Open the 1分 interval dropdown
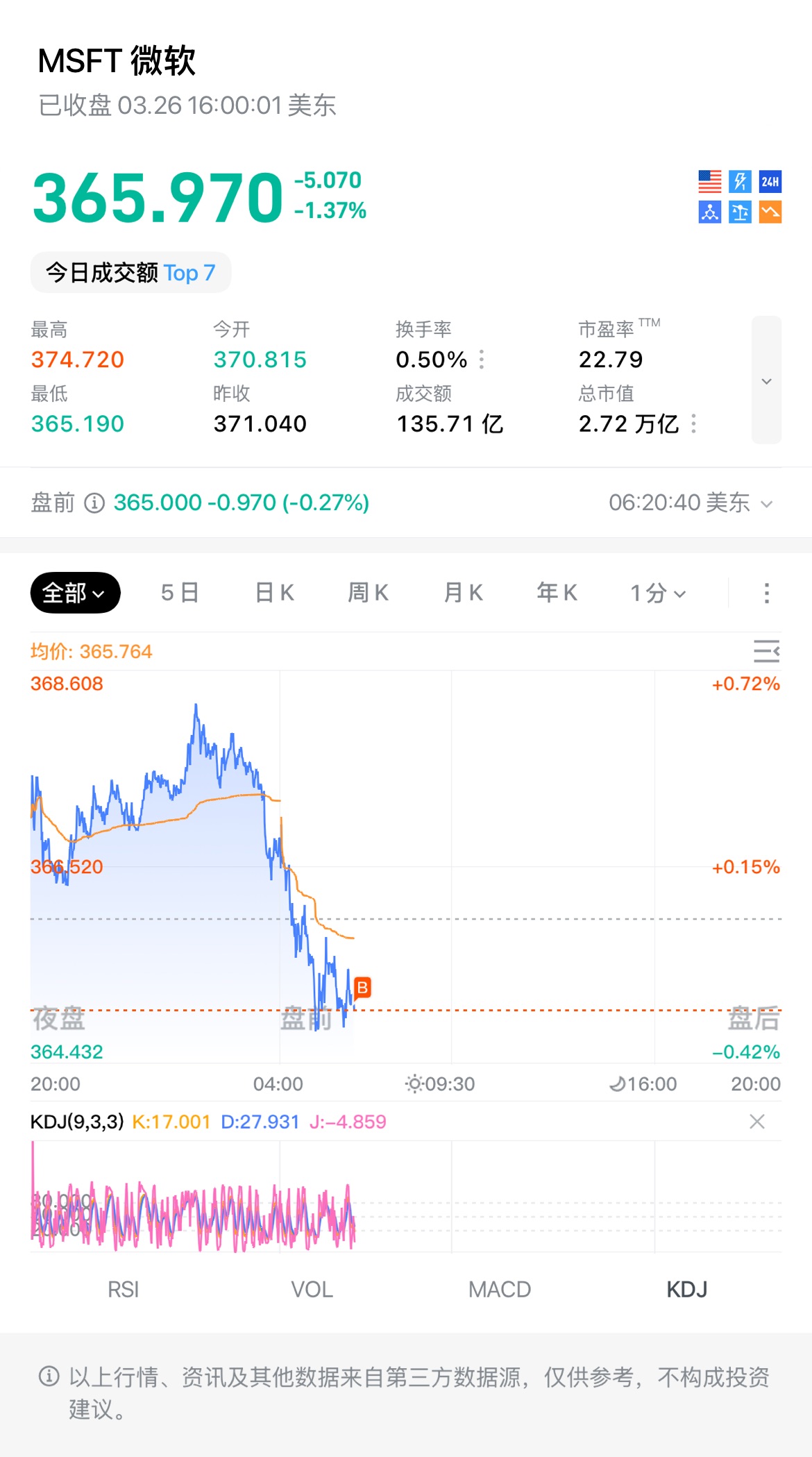 tap(657, 593)
